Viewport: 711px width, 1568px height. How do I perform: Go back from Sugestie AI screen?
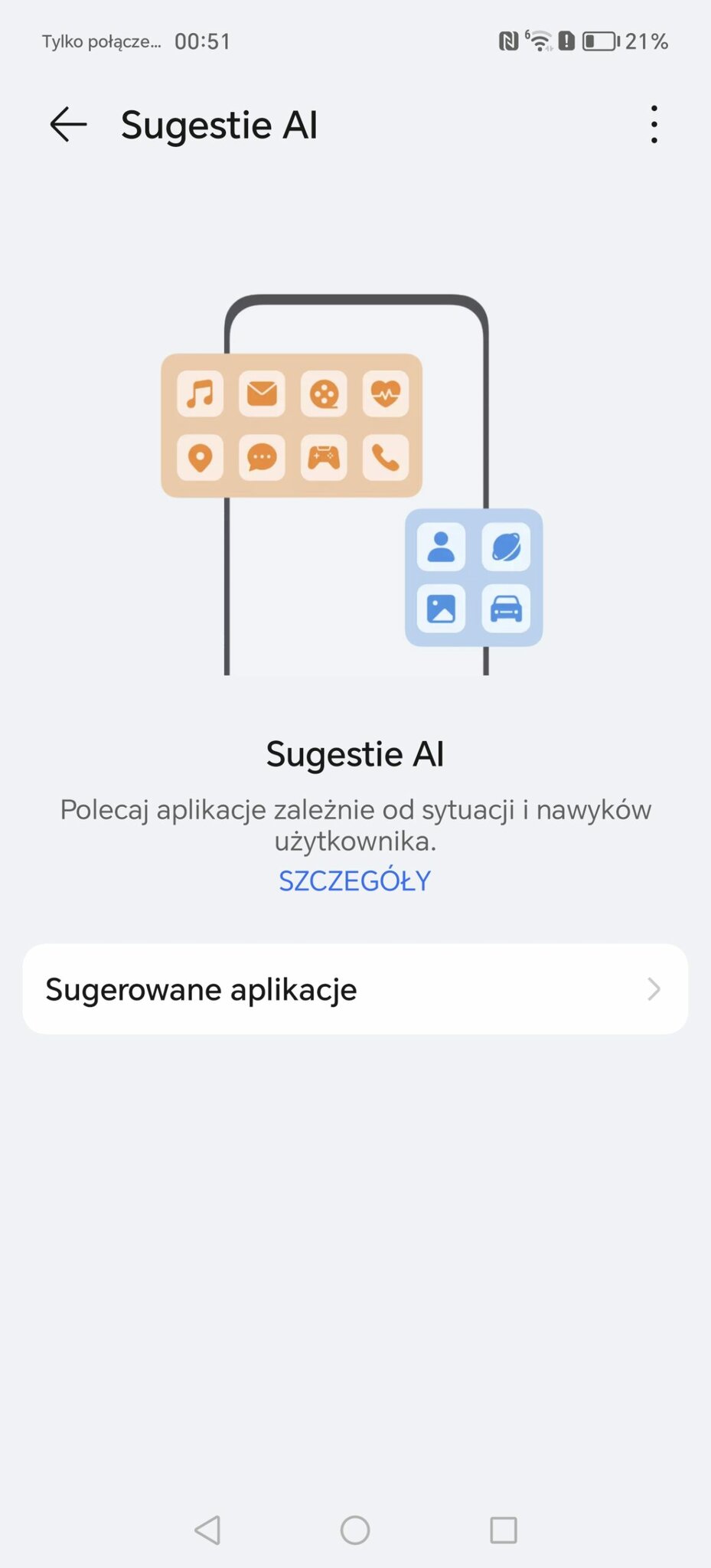point(68,125)
